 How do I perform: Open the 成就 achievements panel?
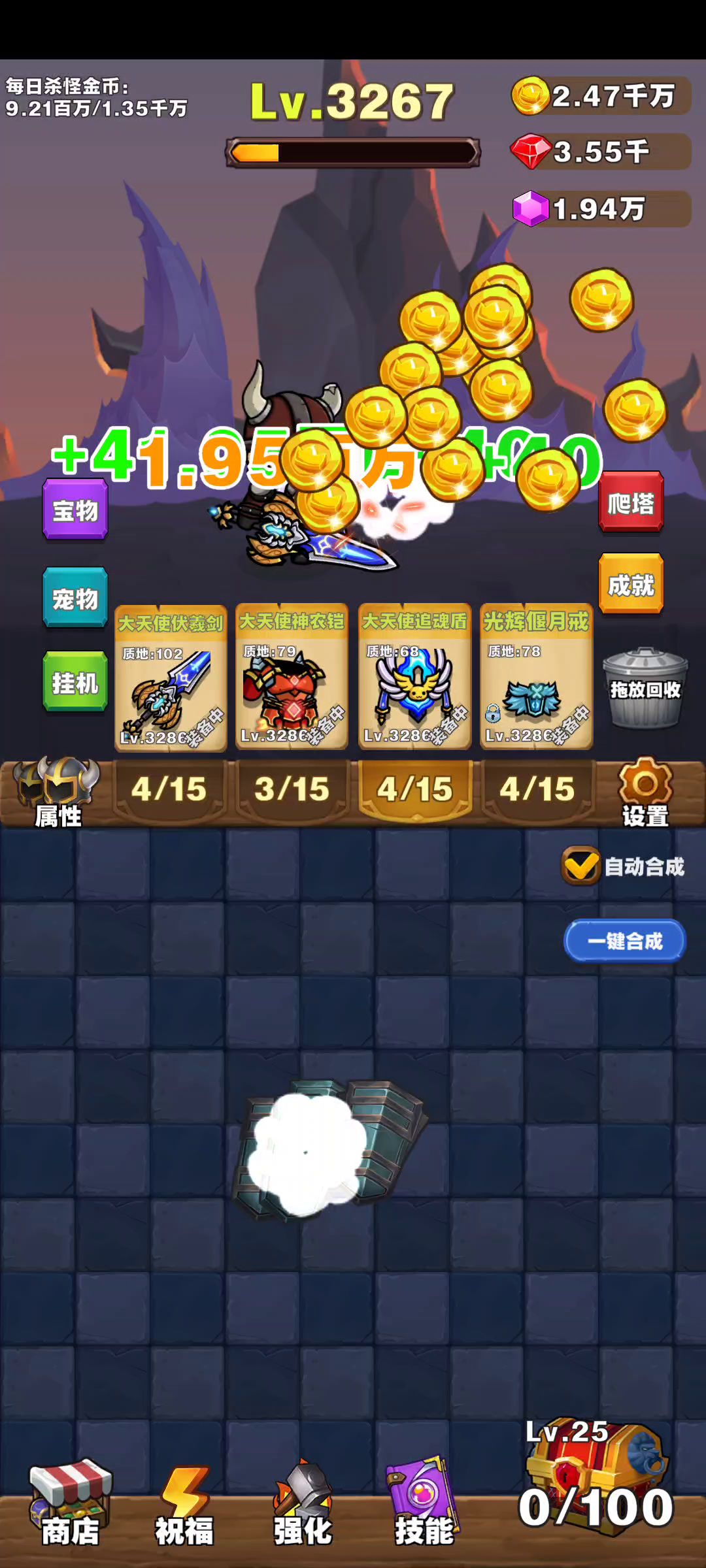click(x=631, y=584)
